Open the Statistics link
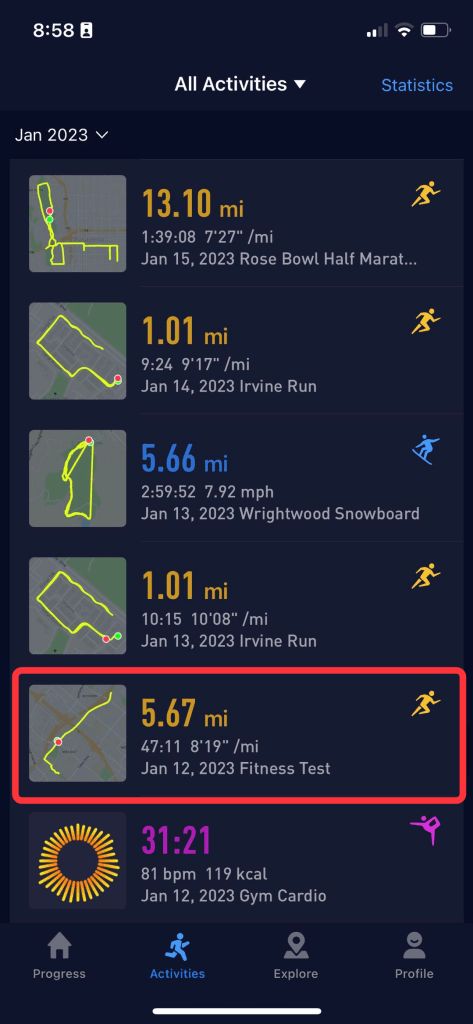The width and height of the screenshot is (473, 1024). click(417, 85)
